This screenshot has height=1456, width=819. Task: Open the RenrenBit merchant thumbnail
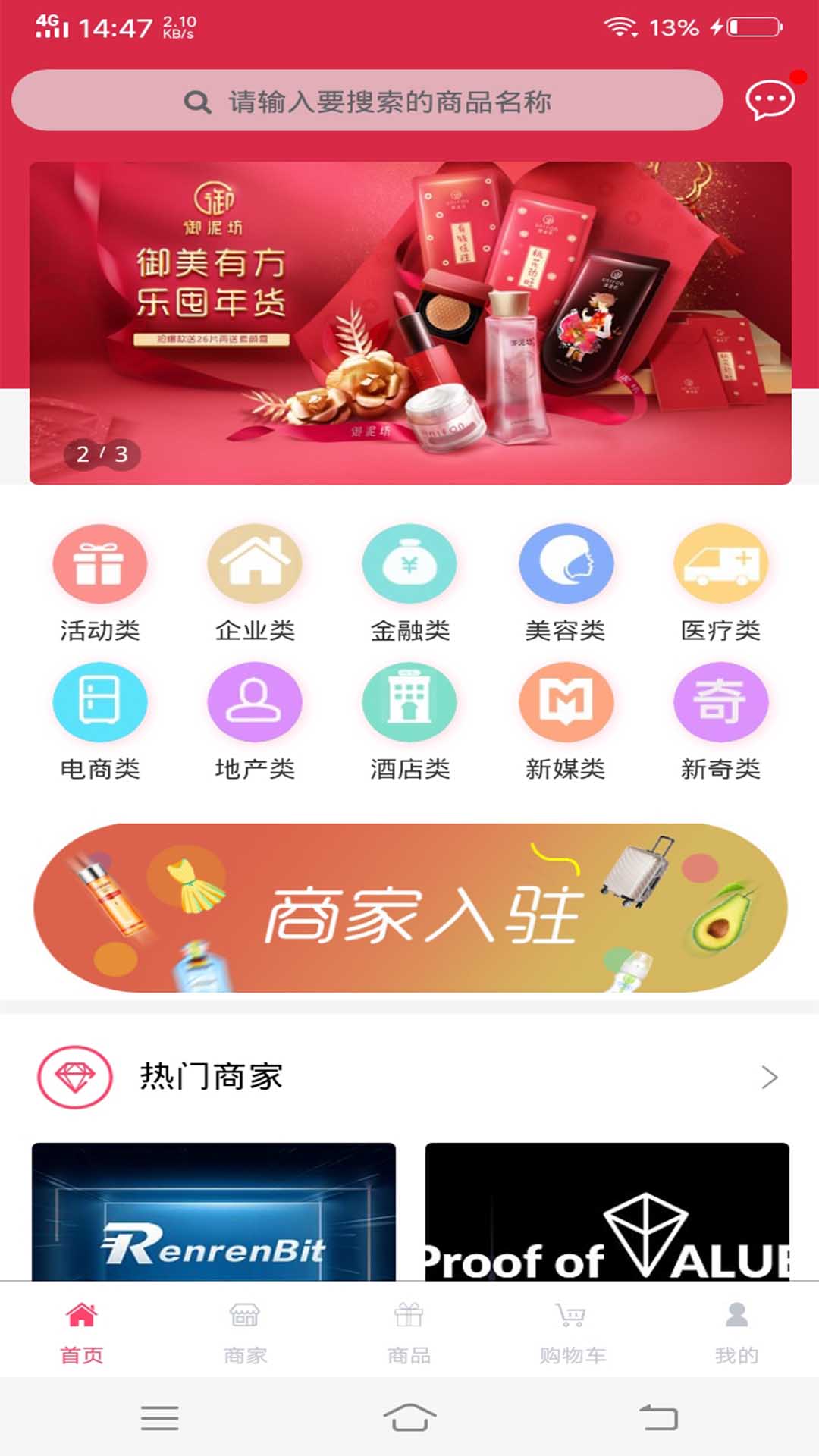point(215,1213)
